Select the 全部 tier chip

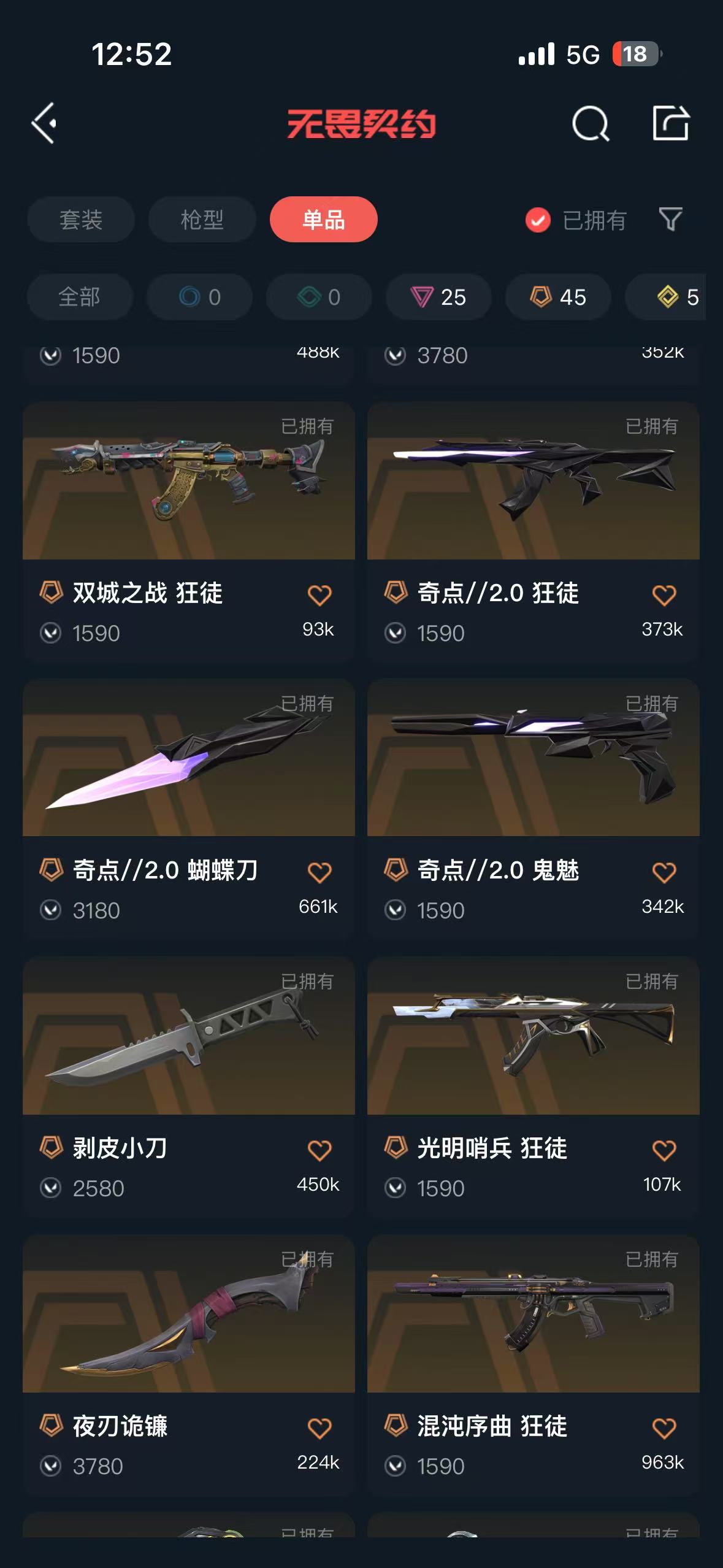pos(79,298)
